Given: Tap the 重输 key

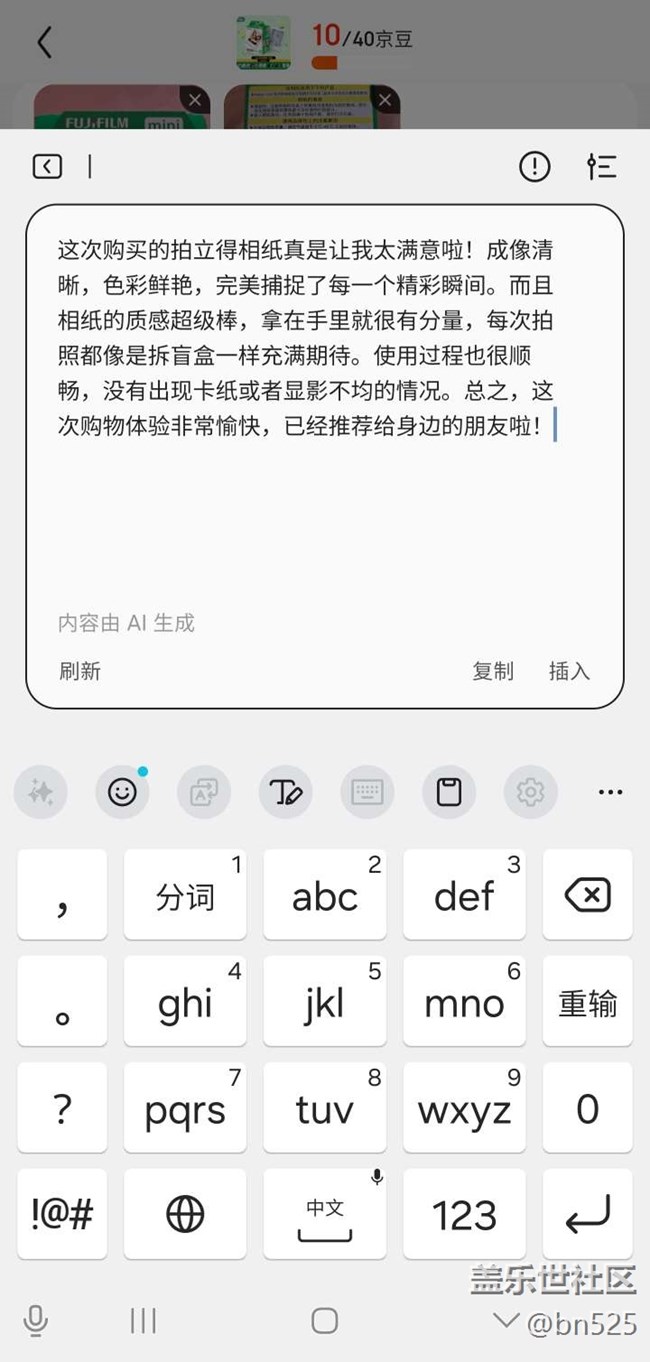Looking at the screenshot, I should (x=588, y=1002).
